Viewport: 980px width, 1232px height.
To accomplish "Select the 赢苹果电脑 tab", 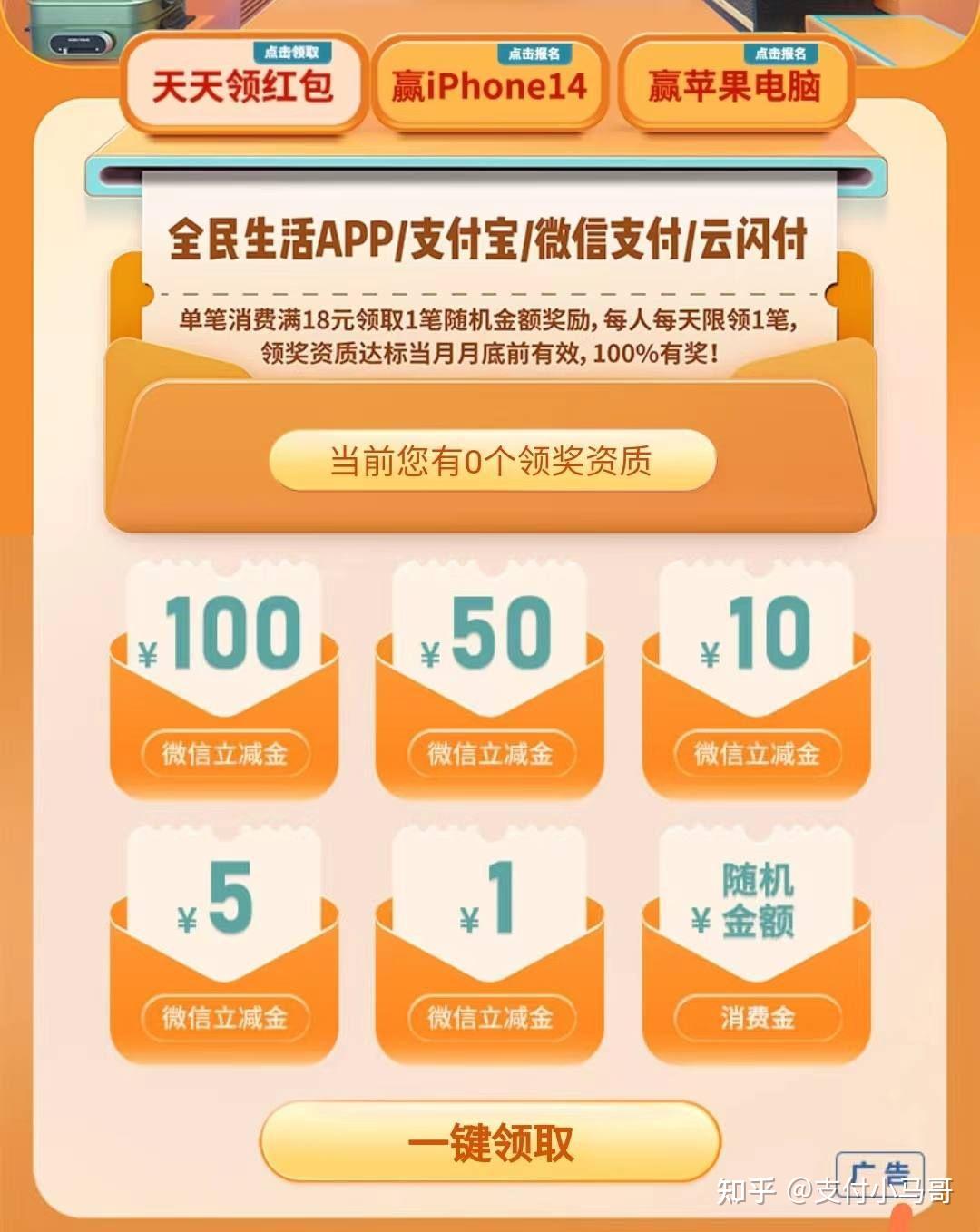I will (735, 83).
